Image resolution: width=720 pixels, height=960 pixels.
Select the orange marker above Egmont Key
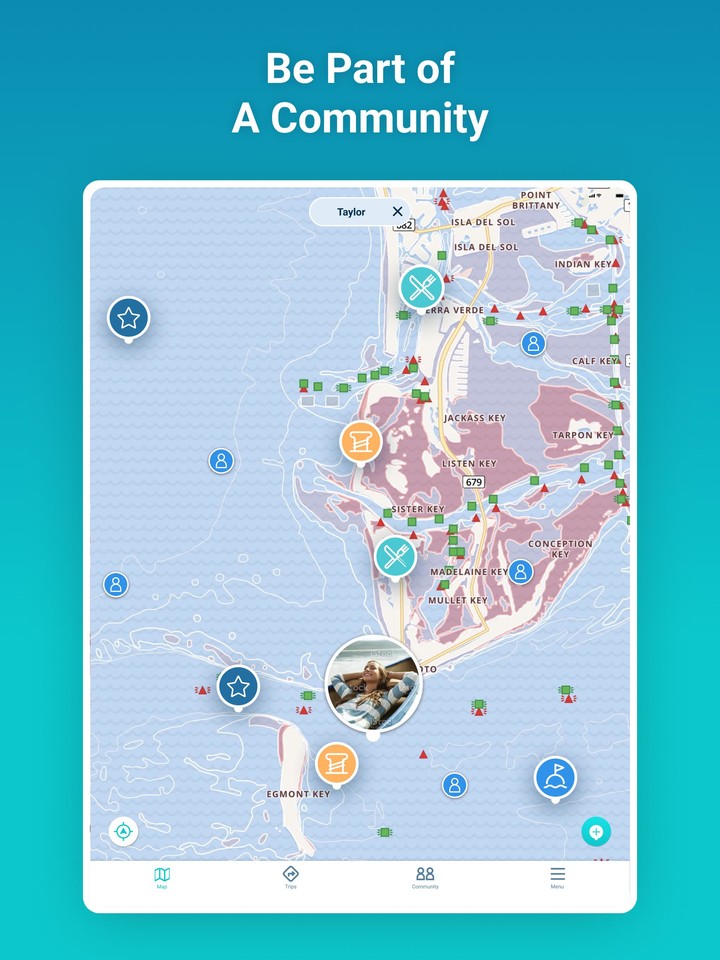tap(337, 763)
